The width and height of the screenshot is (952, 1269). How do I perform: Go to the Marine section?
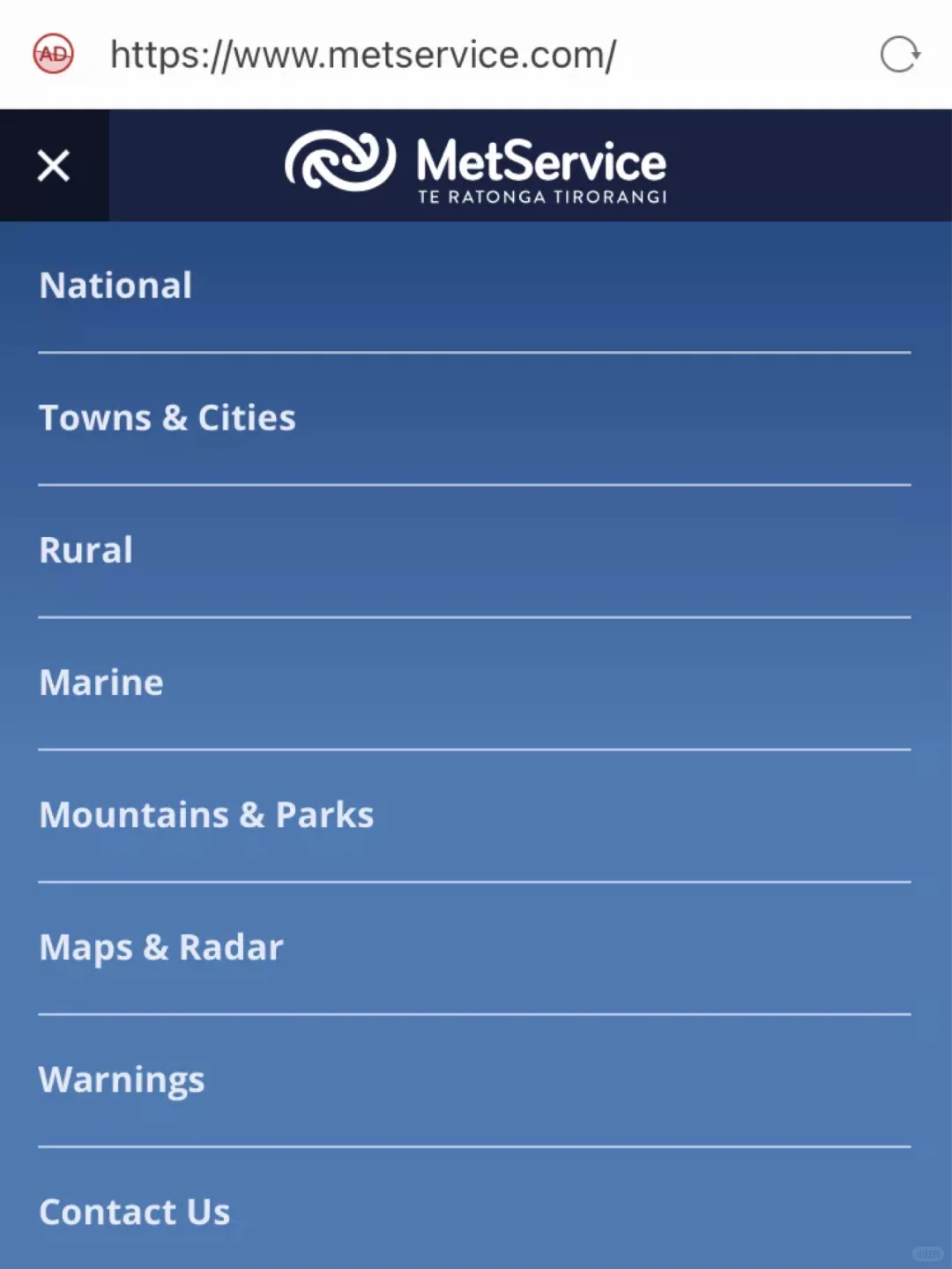[x=101, y=683]
